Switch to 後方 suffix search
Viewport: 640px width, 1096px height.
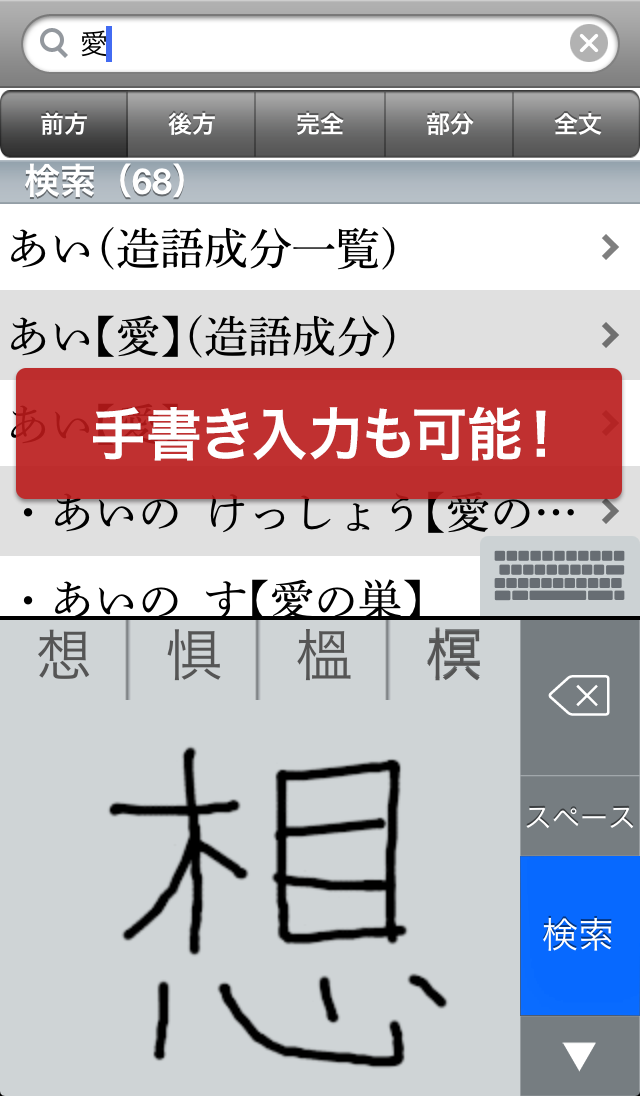(x=191, y=124)
